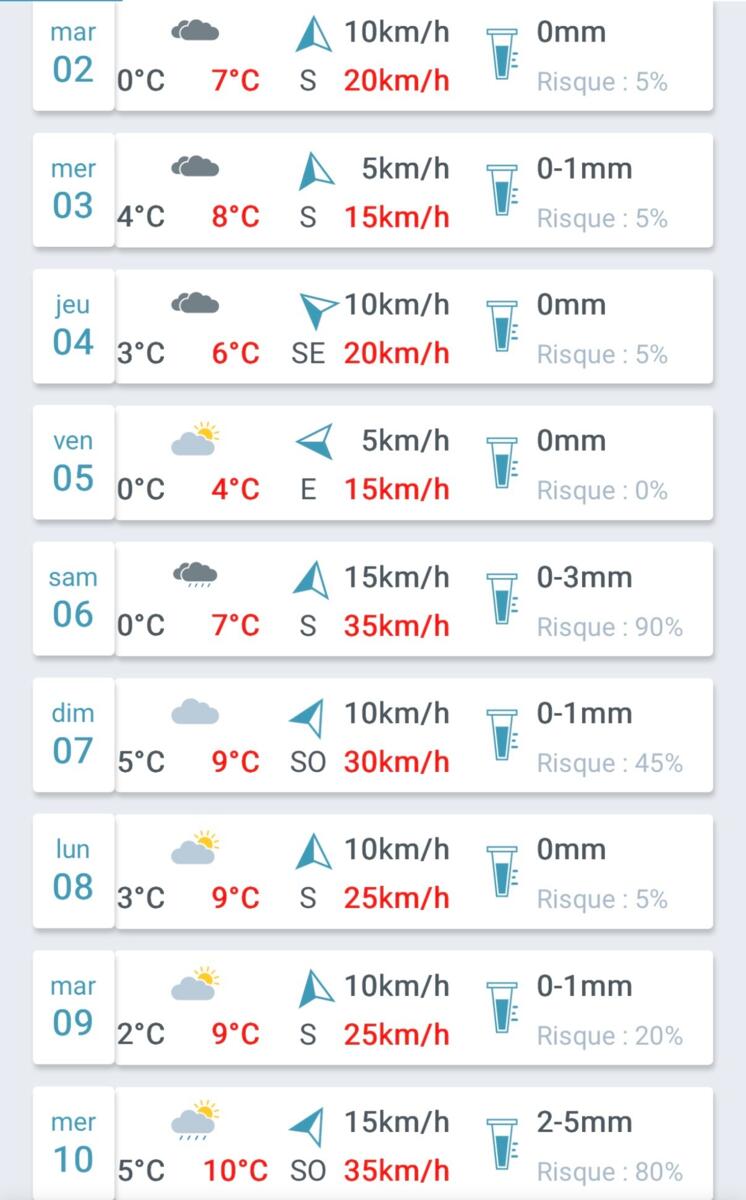The height and width of the screenshot is (1200, 746).
Task: View the mar 09 forecast row
Action: [x=373, y=1008]
